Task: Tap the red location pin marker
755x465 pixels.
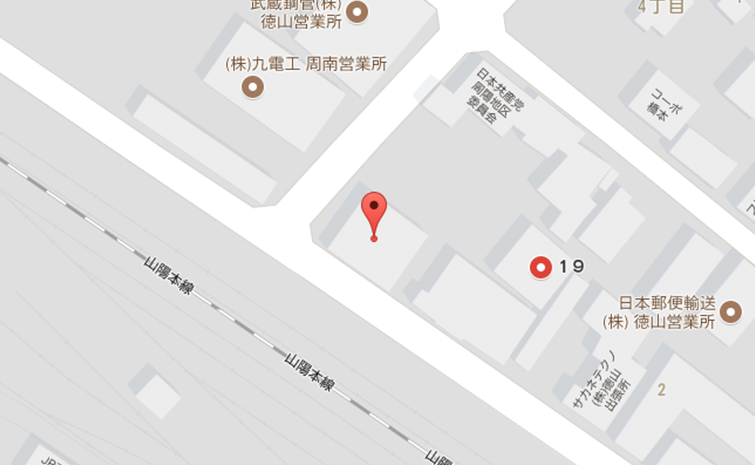Action: click(374, 211)
